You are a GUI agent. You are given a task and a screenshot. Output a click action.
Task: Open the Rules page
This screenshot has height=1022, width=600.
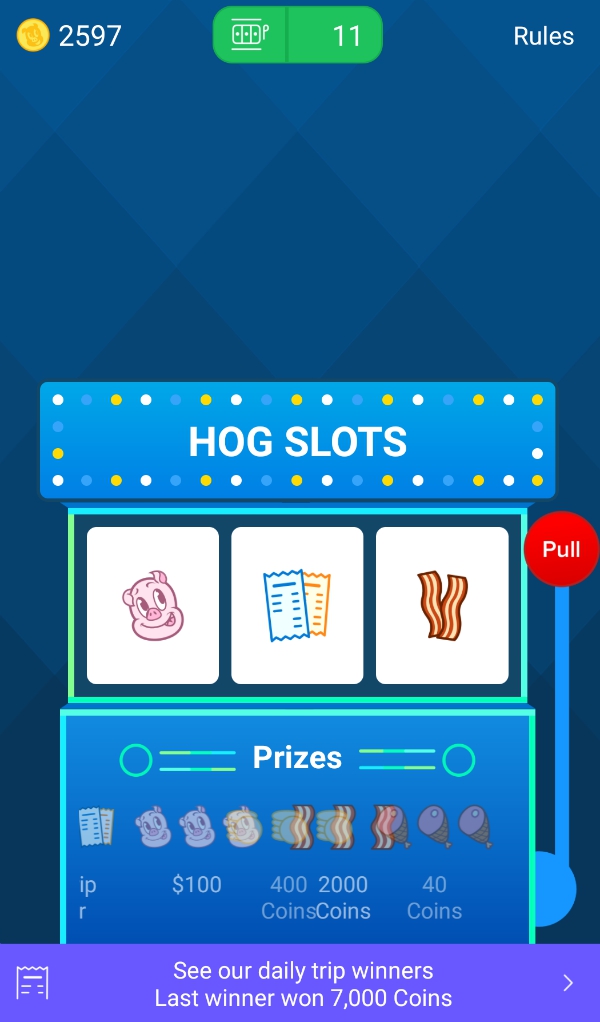click(543, 36)
